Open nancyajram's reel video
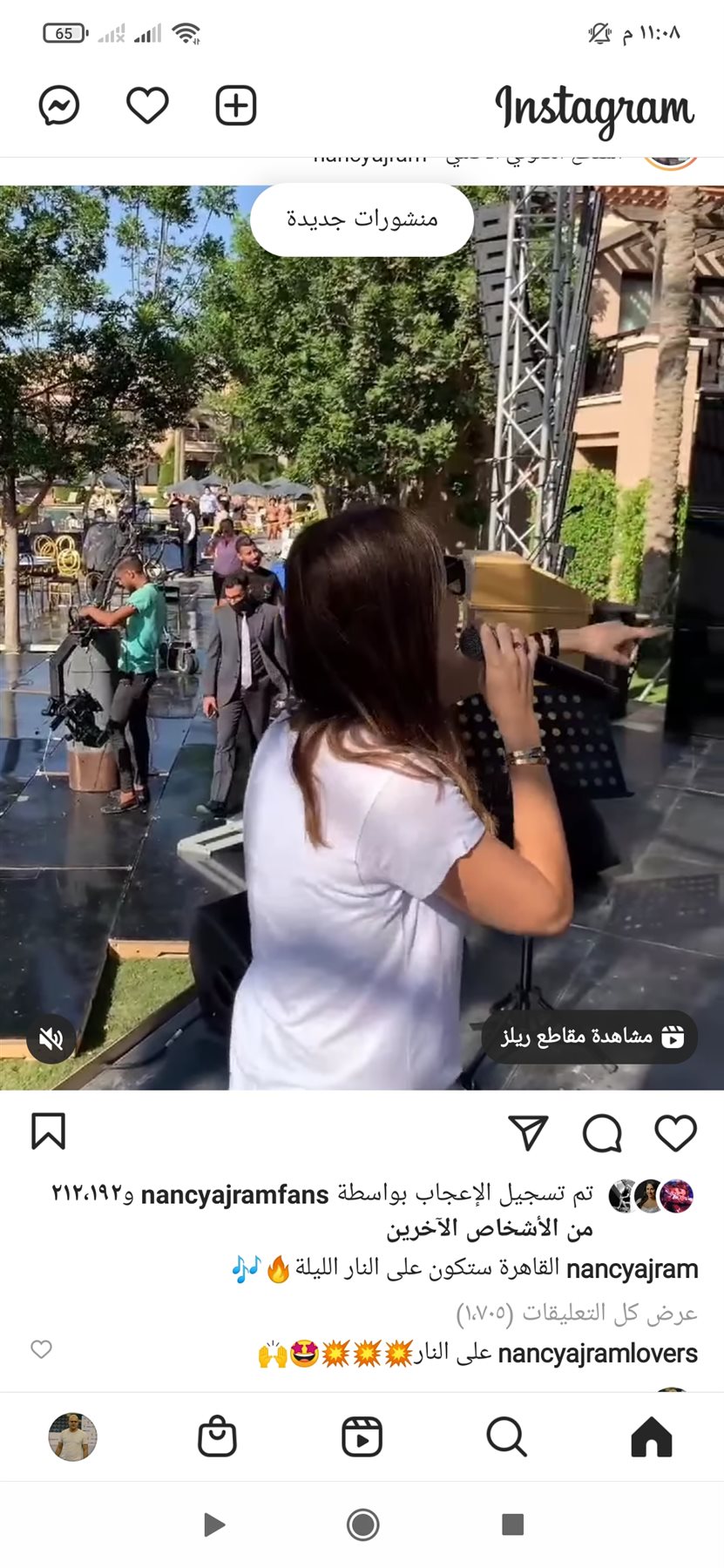This screenshot has width=724, height=1568. click(362, 636)
